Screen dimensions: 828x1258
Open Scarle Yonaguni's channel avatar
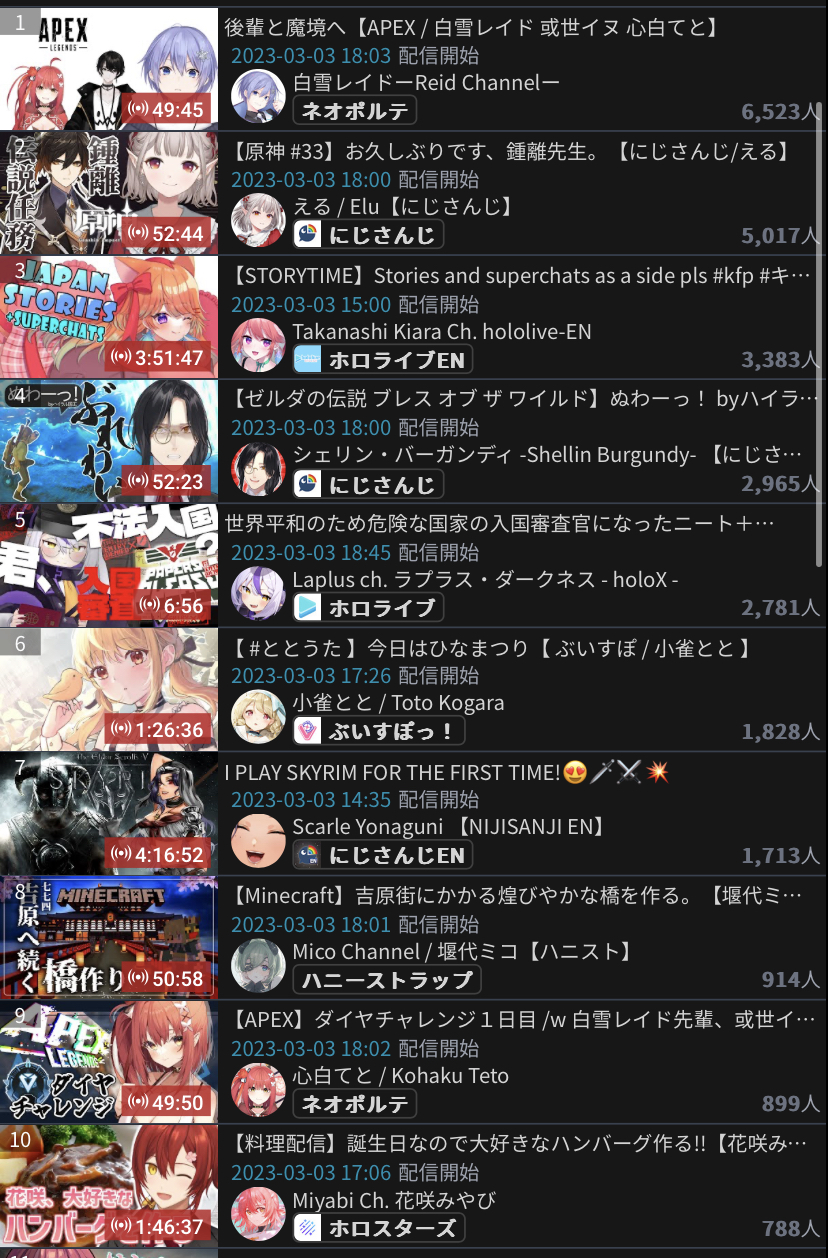258,841
